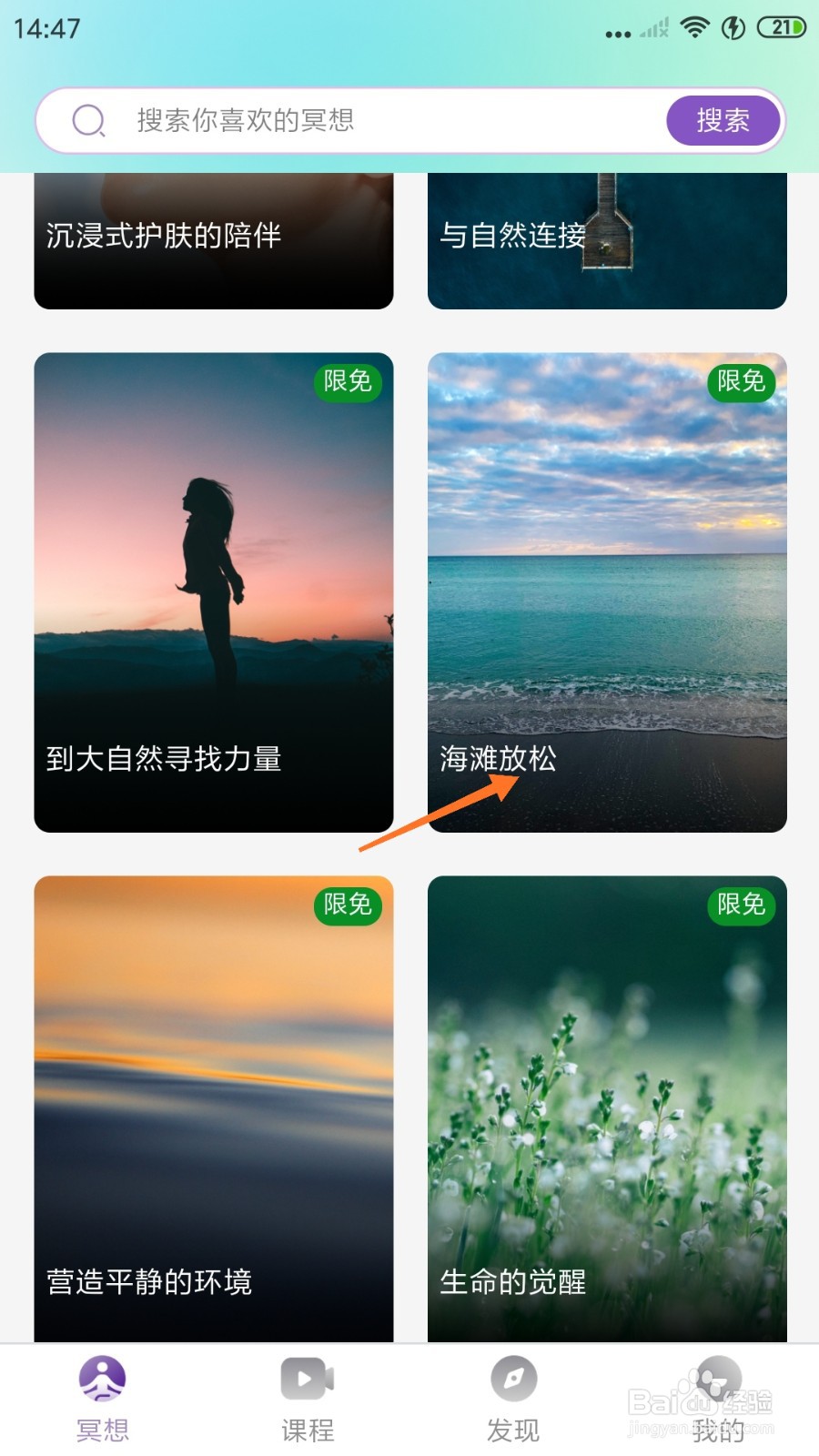Go to the 发现 tab
Screen dimensions: 819x1456
[x=513, y=1400]
